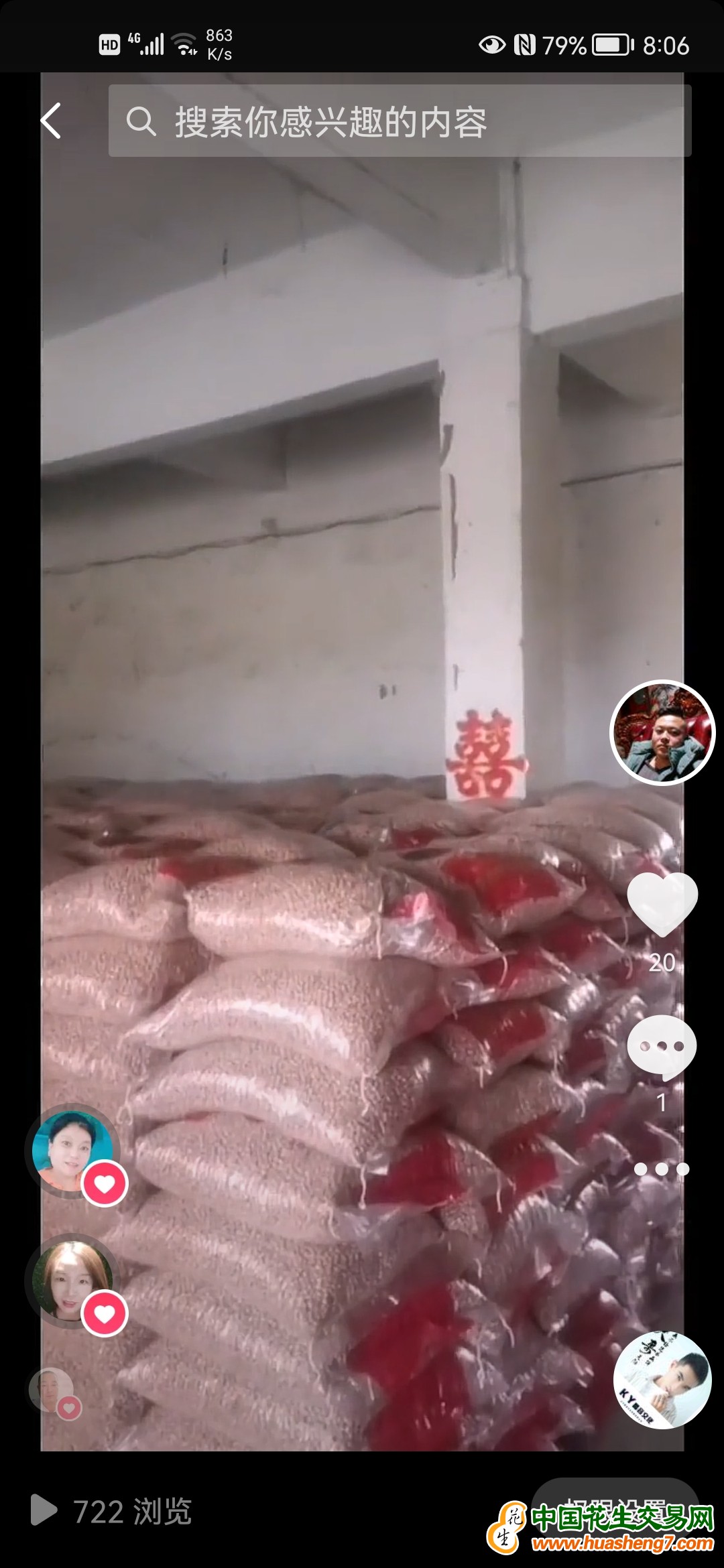This screenshot has height=1568, width=724.
Task: Open the spinning music disc avatar
Action: (x=662, y=1380)
